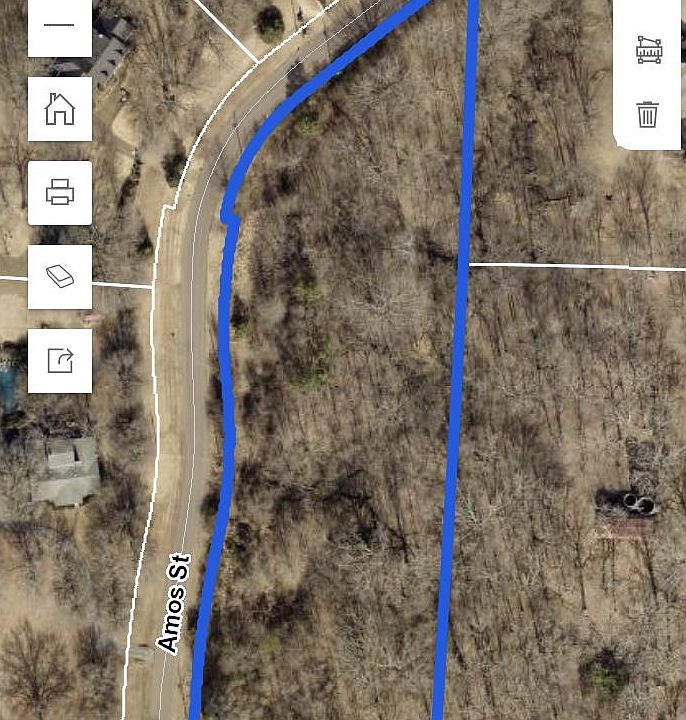The width and height of the screenshot is (686, 720).
Task: Zoom out the map with minus button
Action: click(x=60, y=26)
